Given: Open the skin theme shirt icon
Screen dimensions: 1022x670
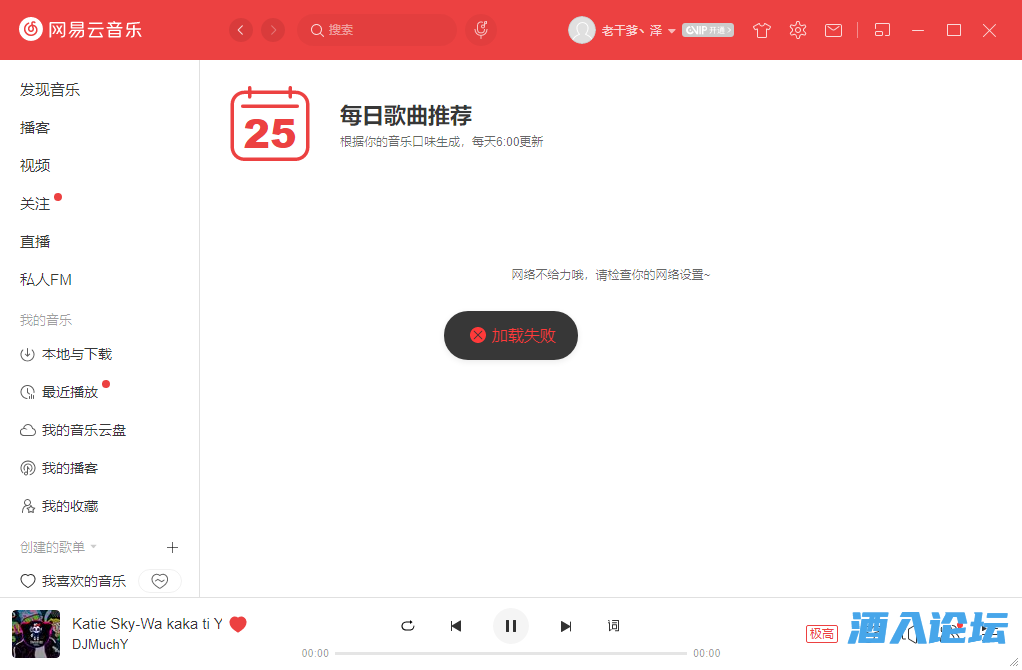Looking at the screenshot, I should pos(762,30).
